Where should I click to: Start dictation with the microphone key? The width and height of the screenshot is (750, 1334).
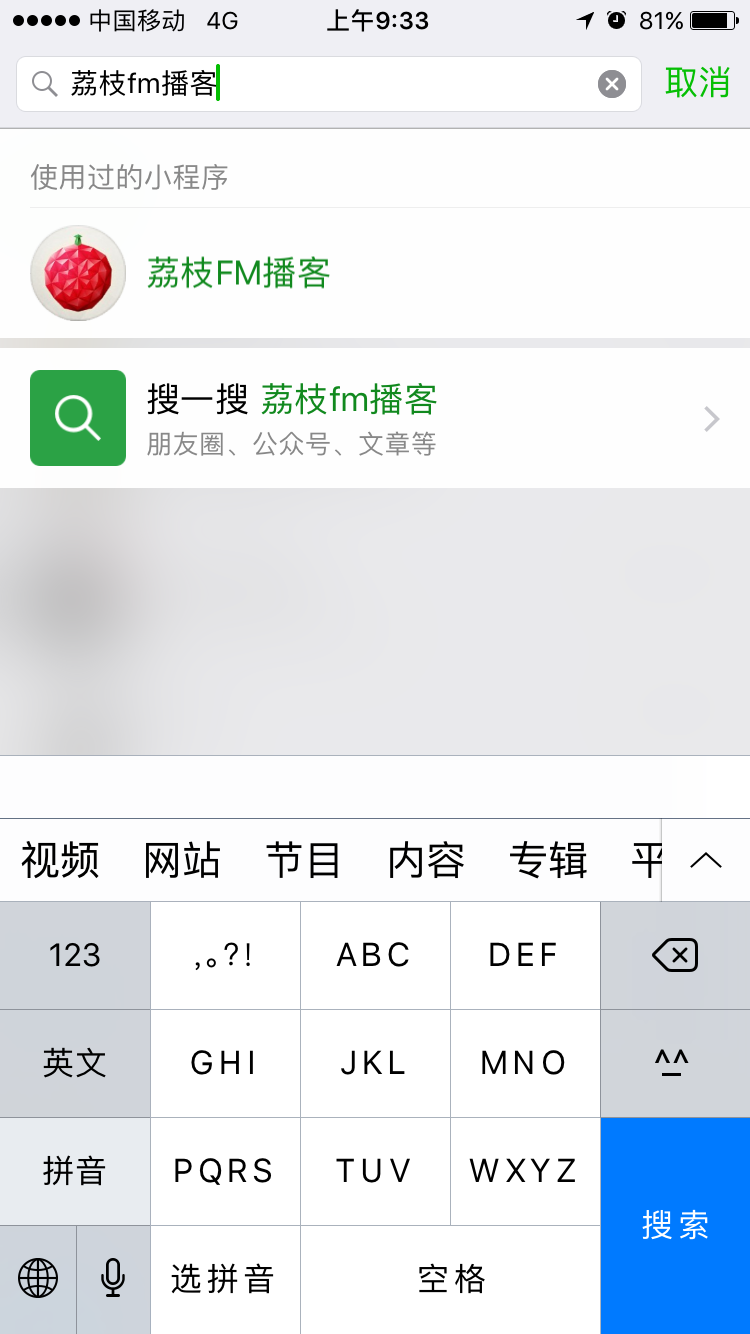point(113,1279)
